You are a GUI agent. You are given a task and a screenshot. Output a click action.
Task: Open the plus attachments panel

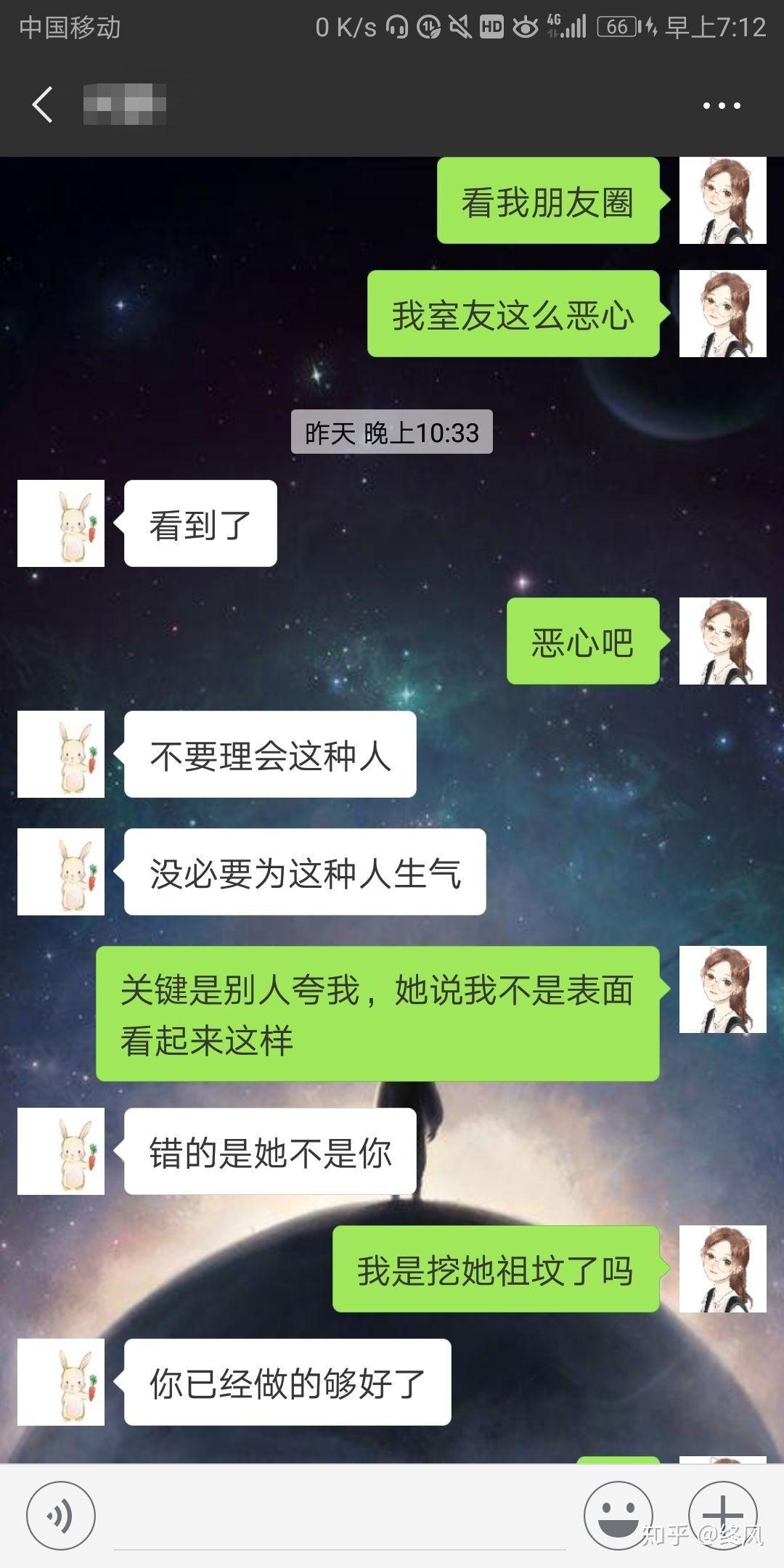tap(722, 1516)
